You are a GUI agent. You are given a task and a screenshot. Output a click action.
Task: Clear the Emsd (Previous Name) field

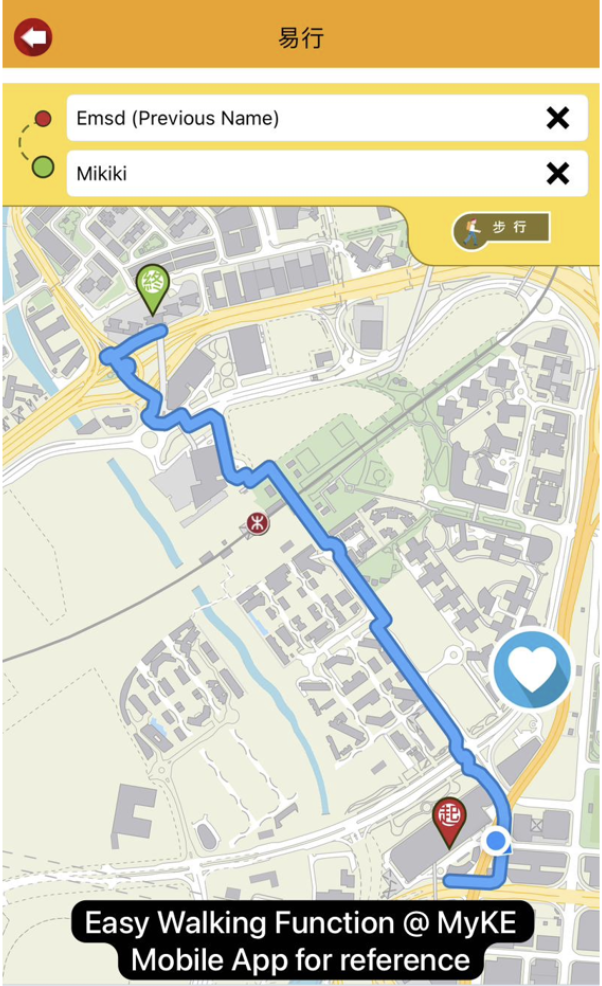pyautogui.click(x=557, y=119)
